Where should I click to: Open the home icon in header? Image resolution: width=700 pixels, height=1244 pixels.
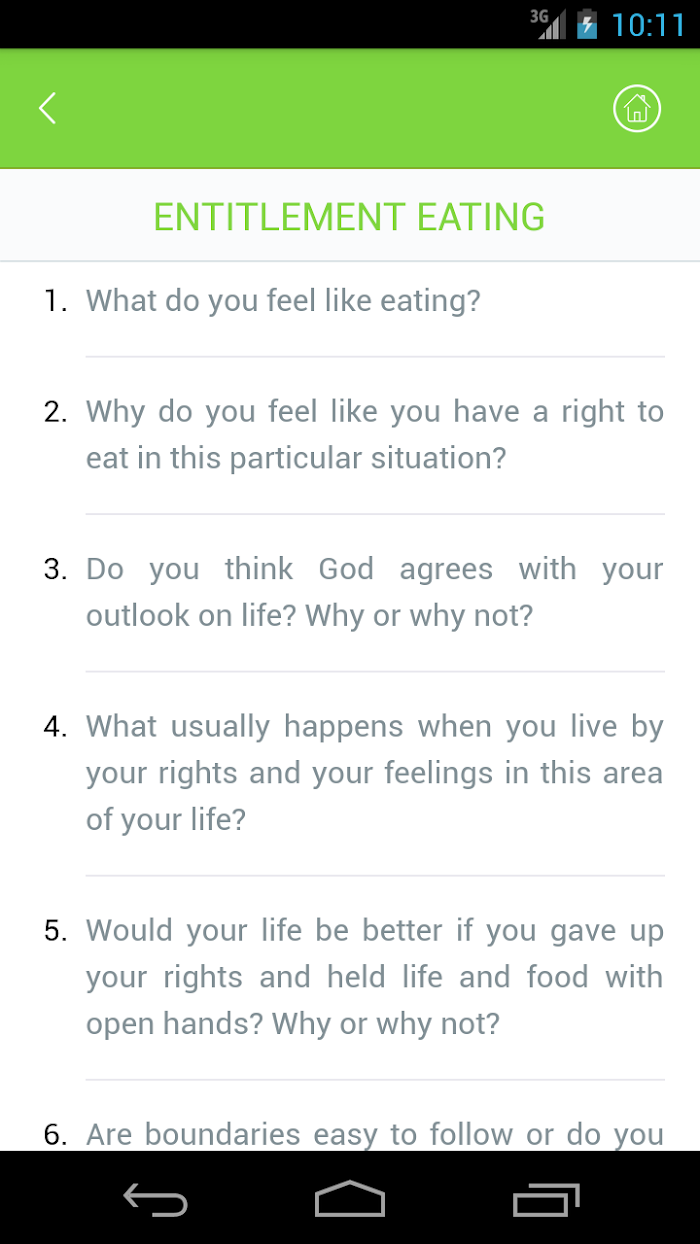coord(637,108)
